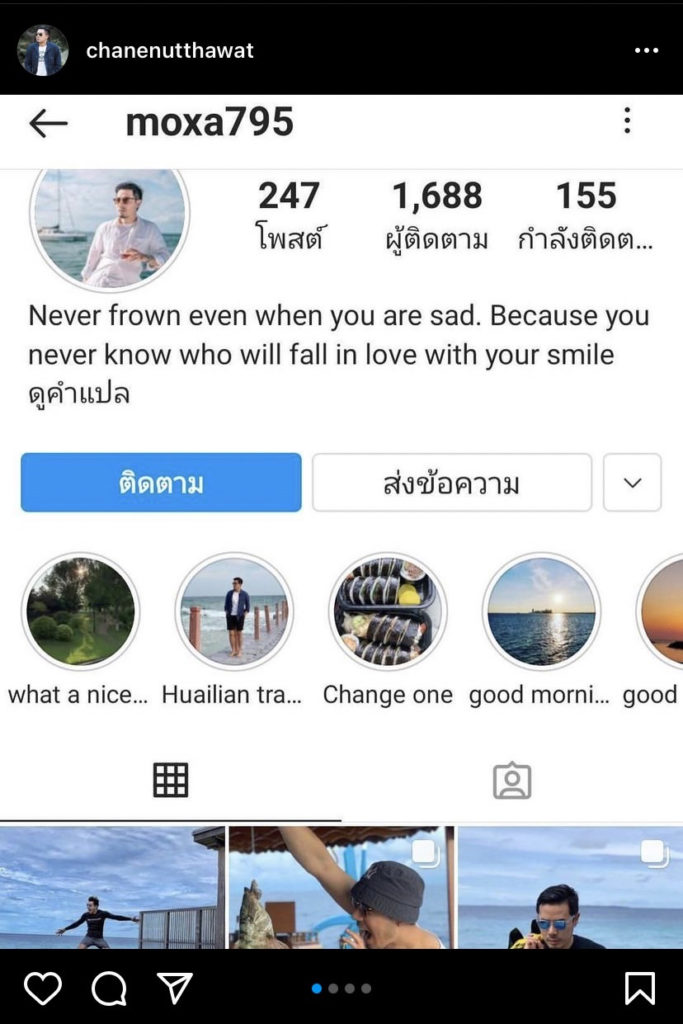Open the comments on this post

click(109, 988)
